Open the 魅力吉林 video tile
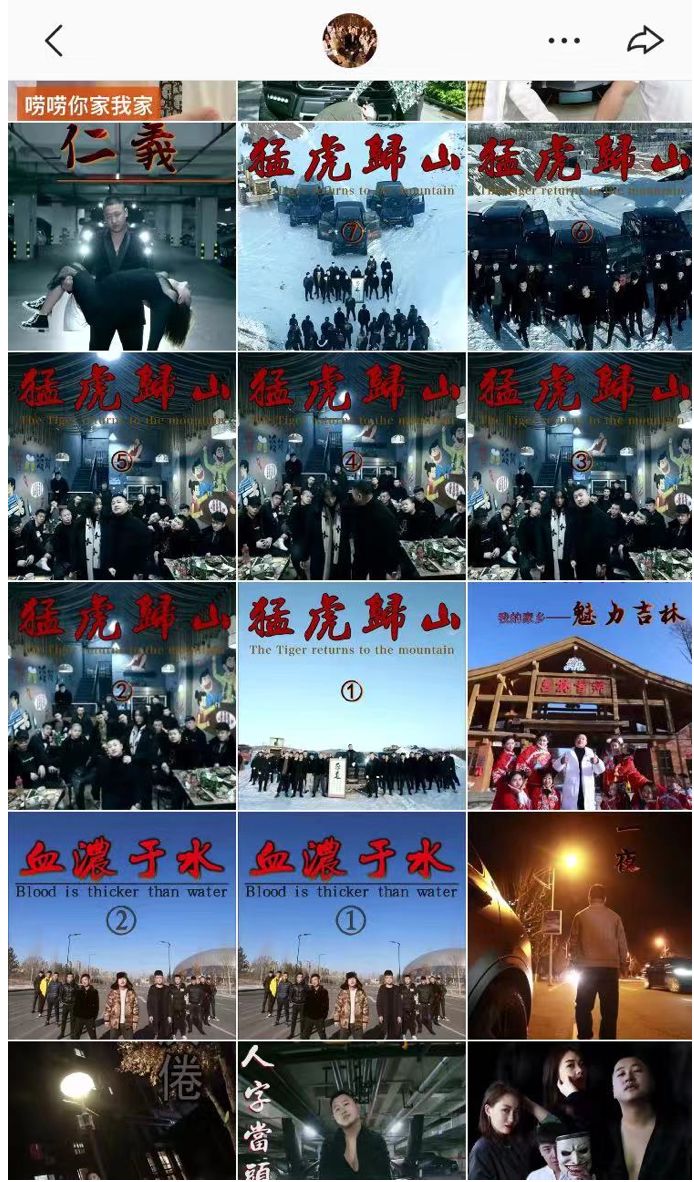 pyautogui.click(x=580, y=697)
